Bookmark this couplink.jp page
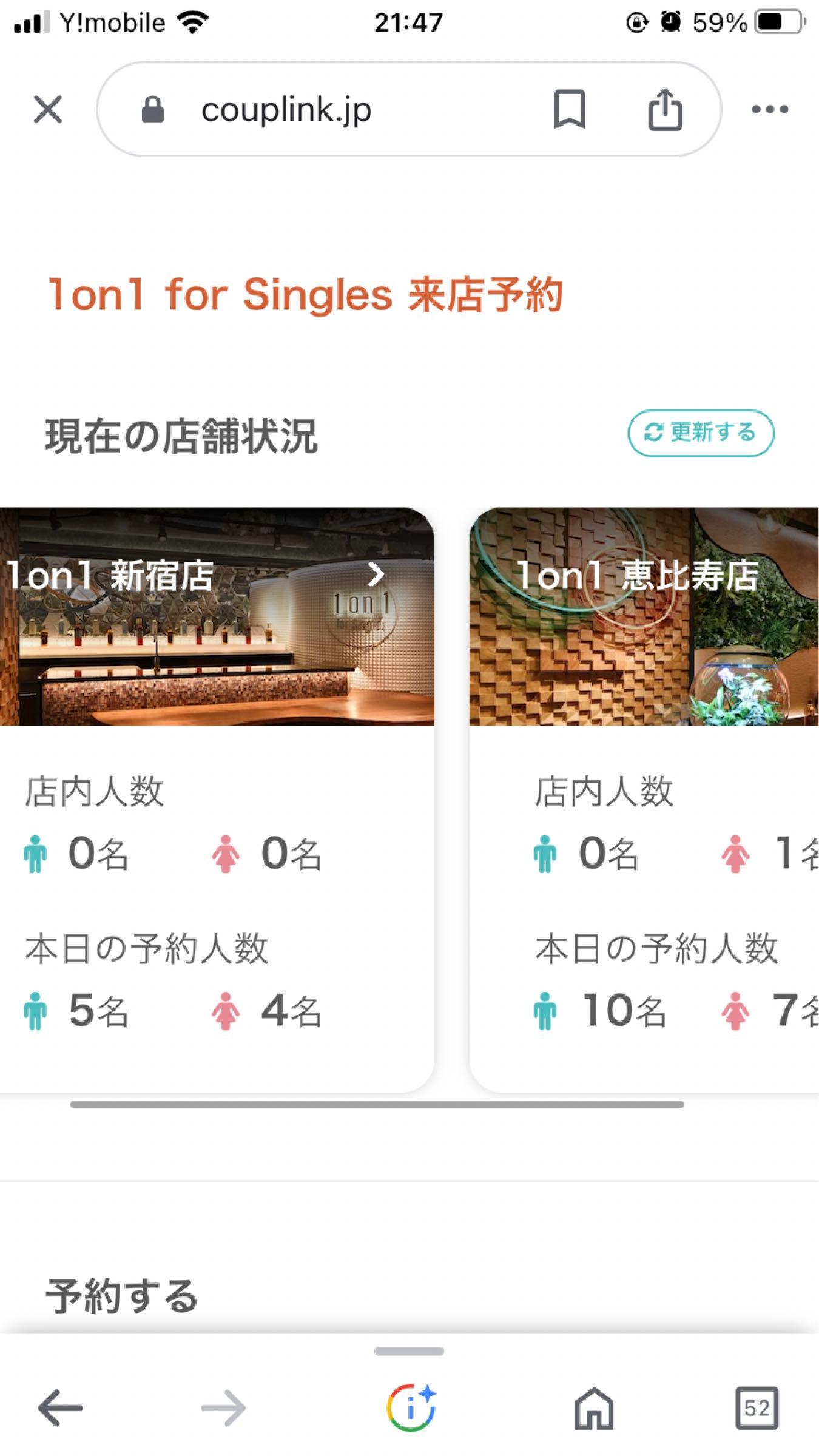 pos(570,109)
